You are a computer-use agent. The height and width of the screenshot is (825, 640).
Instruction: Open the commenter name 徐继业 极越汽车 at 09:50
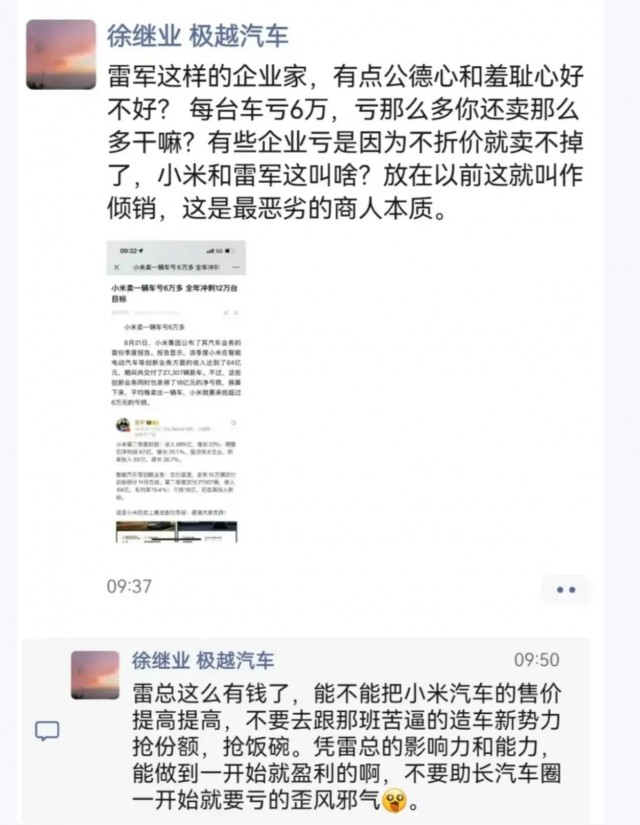(x=203, y=660)
